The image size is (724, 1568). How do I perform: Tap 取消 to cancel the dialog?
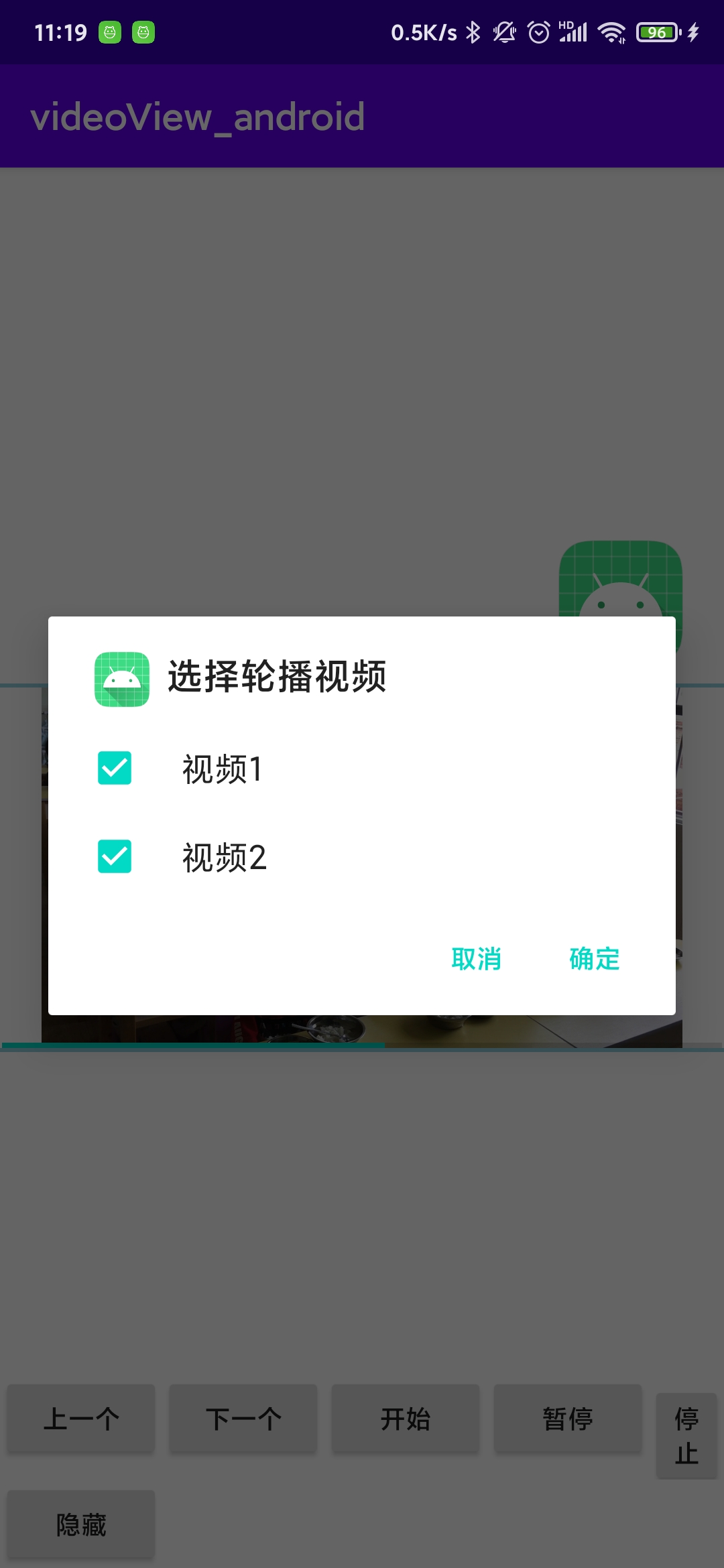tap(476, 959)
